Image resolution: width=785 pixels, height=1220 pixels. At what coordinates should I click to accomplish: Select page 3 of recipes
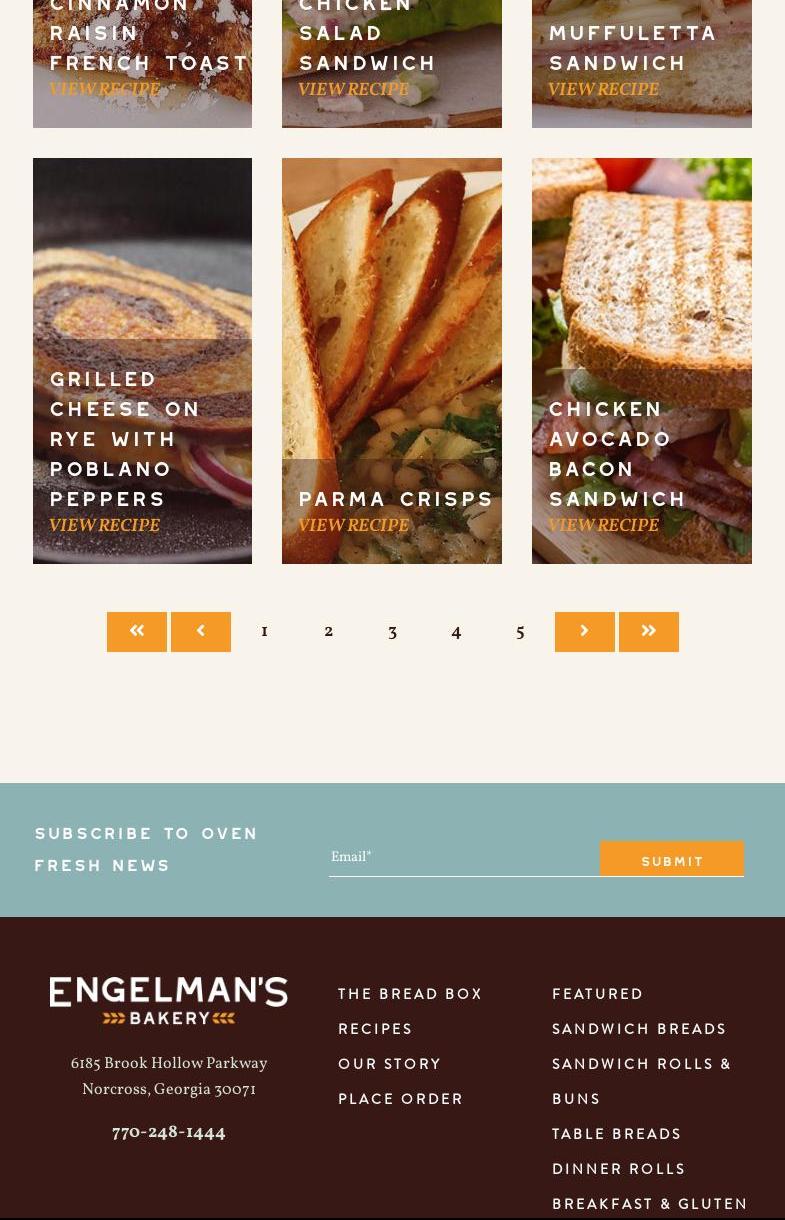tap(392, 631)
